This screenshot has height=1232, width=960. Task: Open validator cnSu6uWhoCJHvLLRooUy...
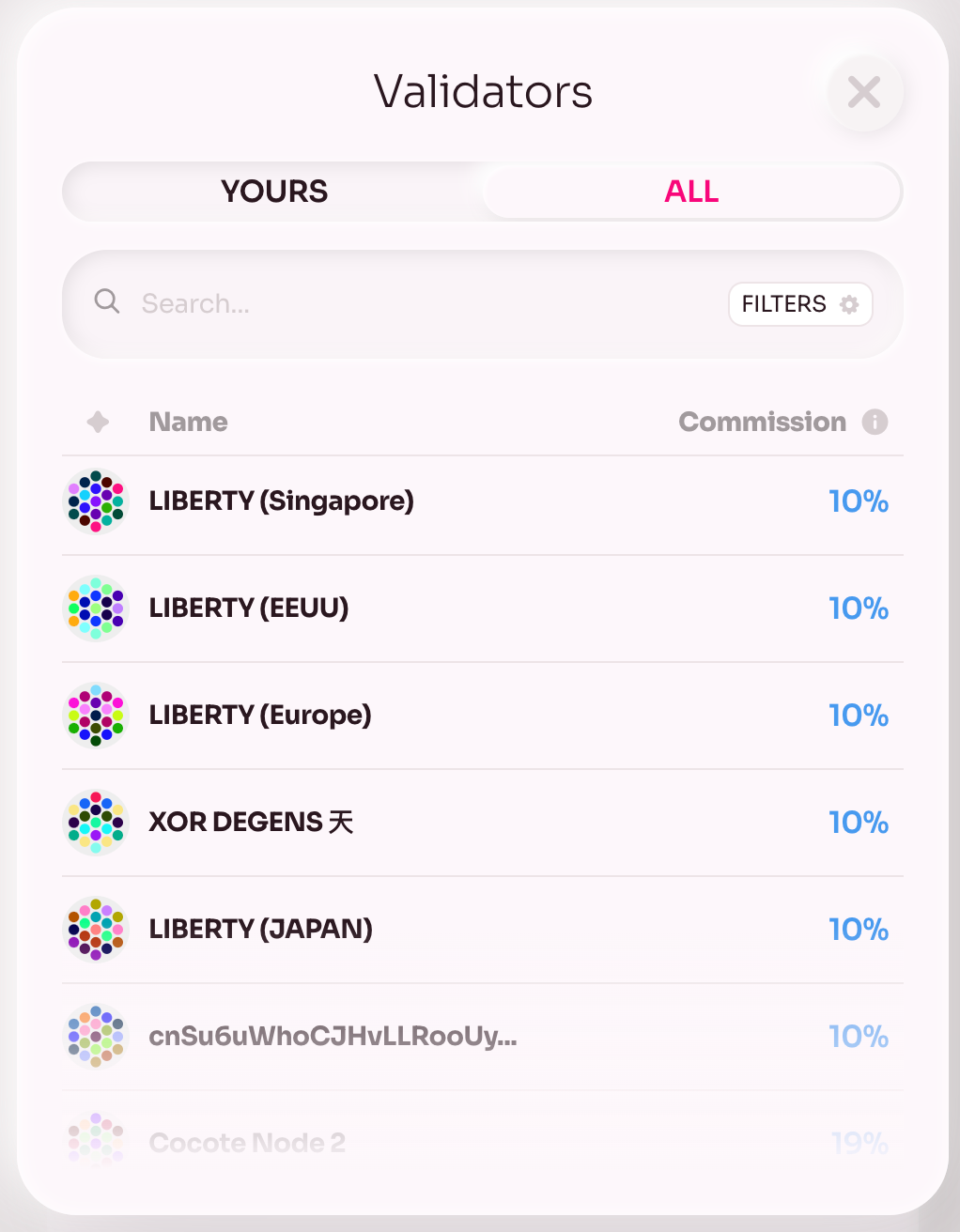coord(333,1037)
